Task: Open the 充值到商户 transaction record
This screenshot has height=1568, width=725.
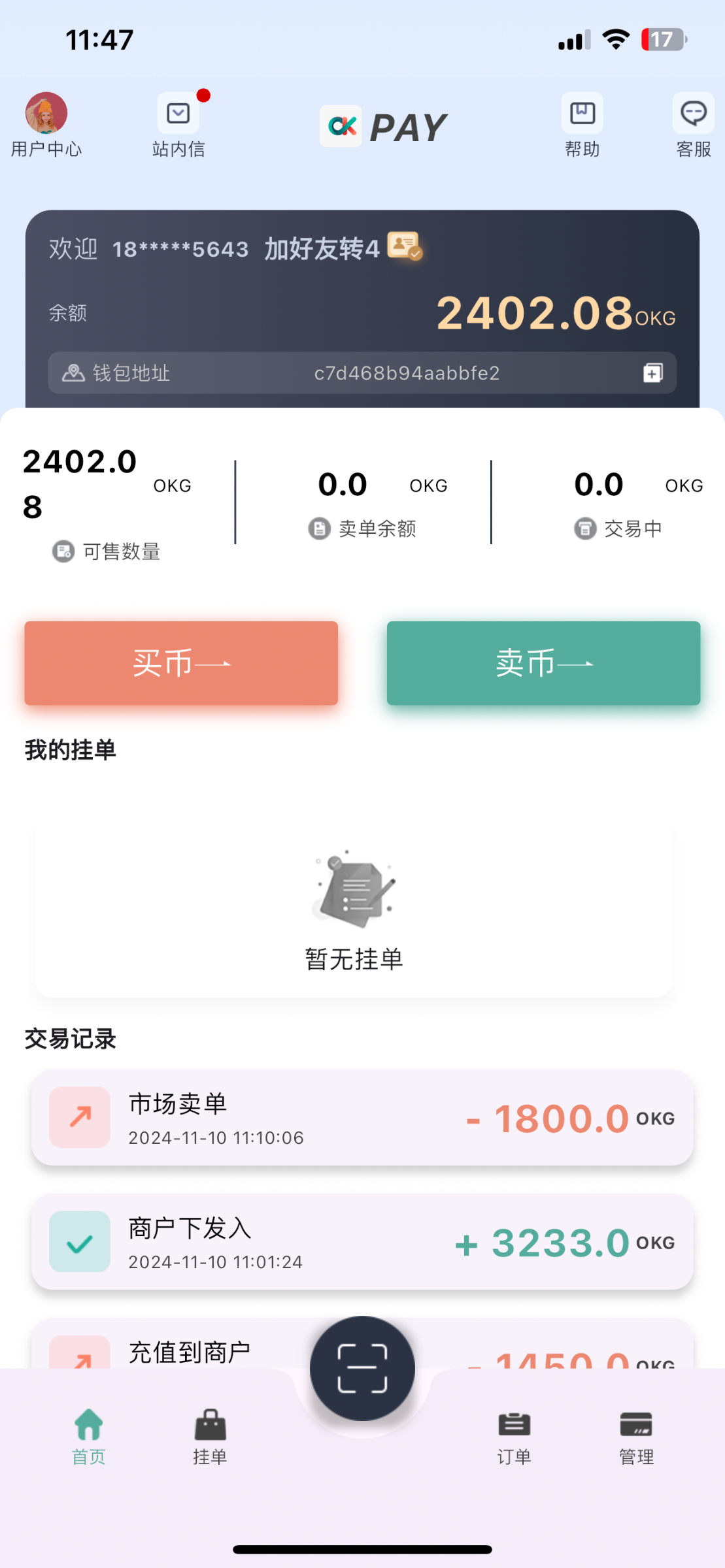Action: click(190, 1350)
